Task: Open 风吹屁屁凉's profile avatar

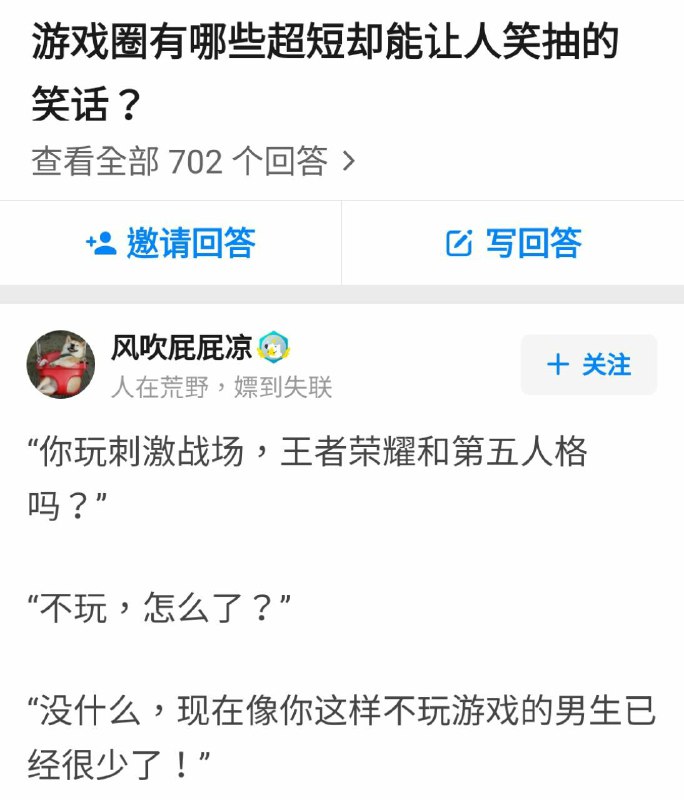Action: point(61,365)
